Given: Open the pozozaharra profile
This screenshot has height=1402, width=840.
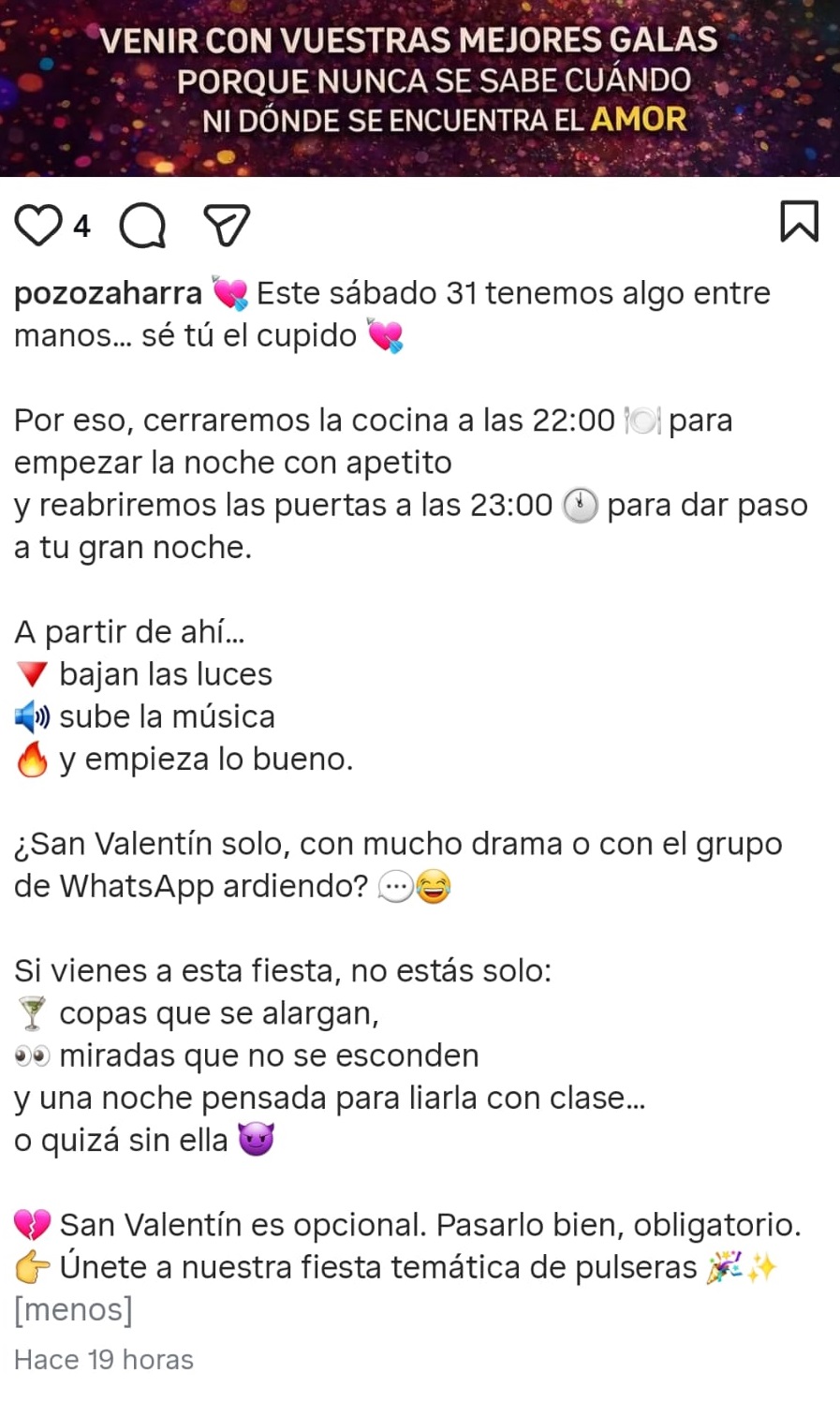Looking at the screenshot, I should [x=108, y=293].
